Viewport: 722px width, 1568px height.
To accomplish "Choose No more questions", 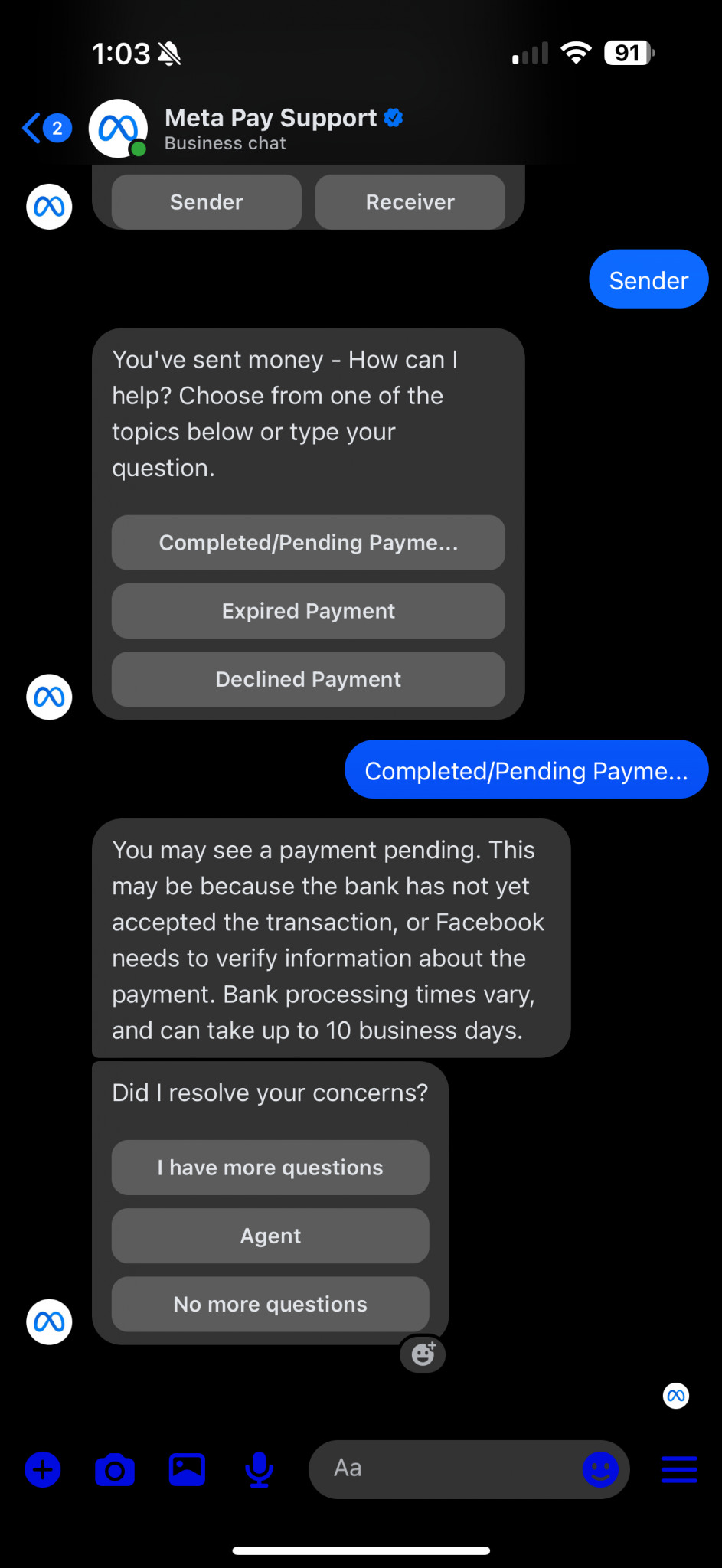I will click(x=270, y=1304).
